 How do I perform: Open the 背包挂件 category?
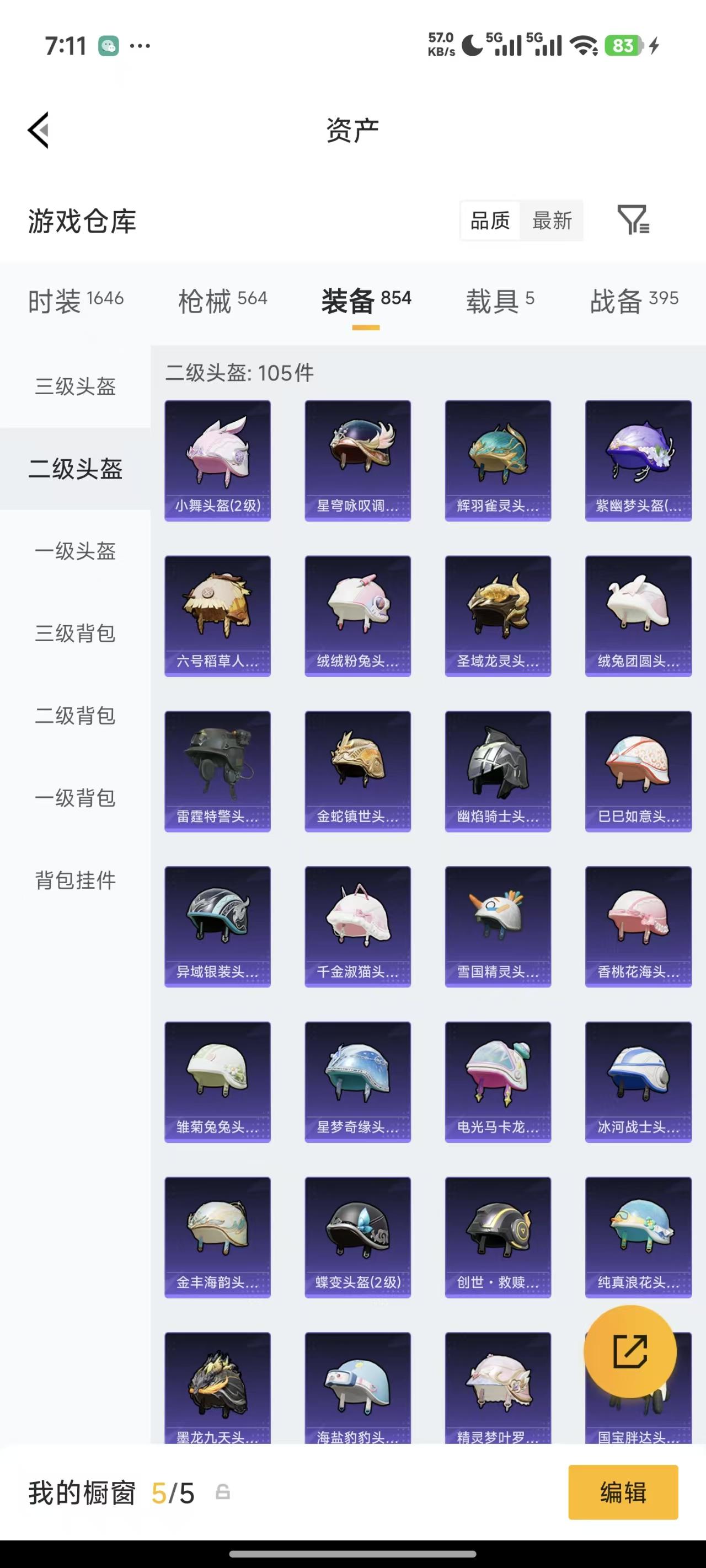[x=75, y=879]
